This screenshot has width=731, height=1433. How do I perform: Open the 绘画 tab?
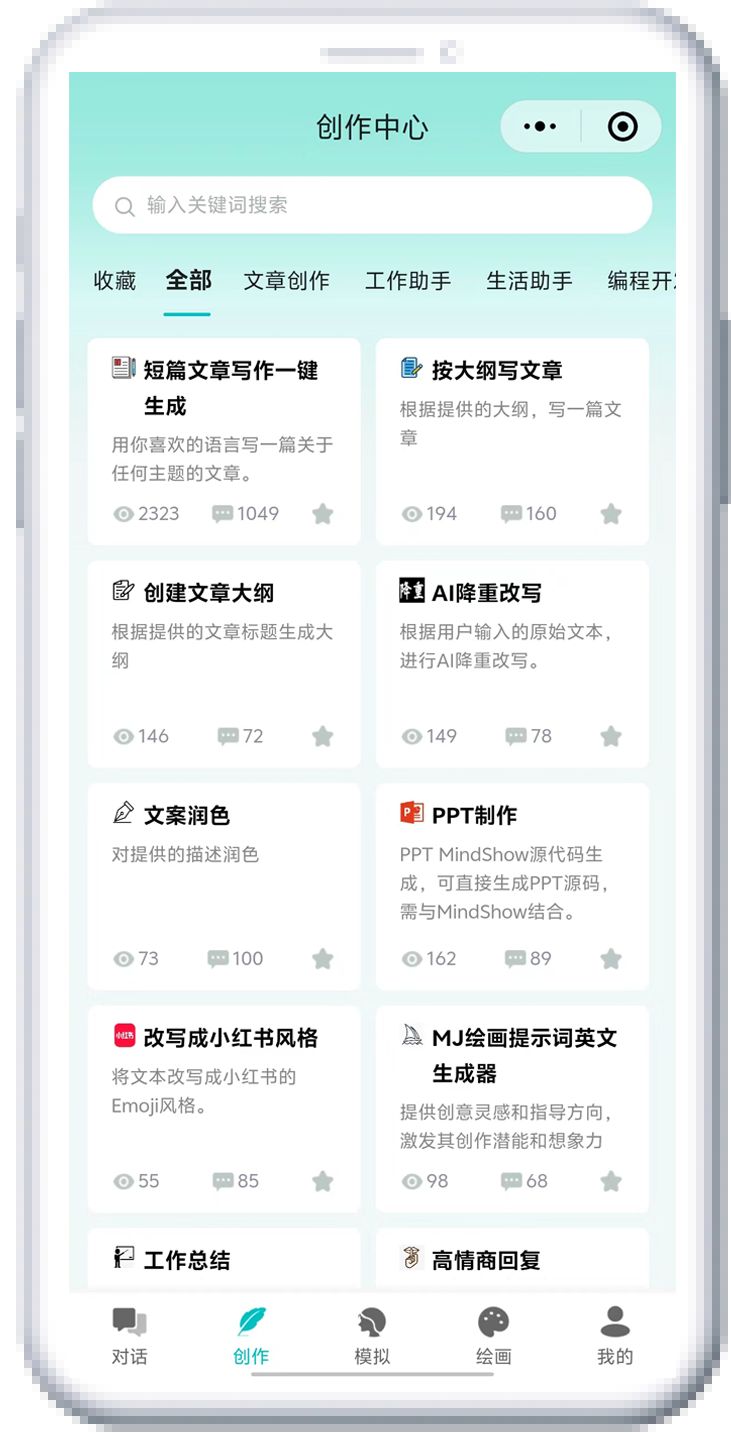pos(493,1335)
